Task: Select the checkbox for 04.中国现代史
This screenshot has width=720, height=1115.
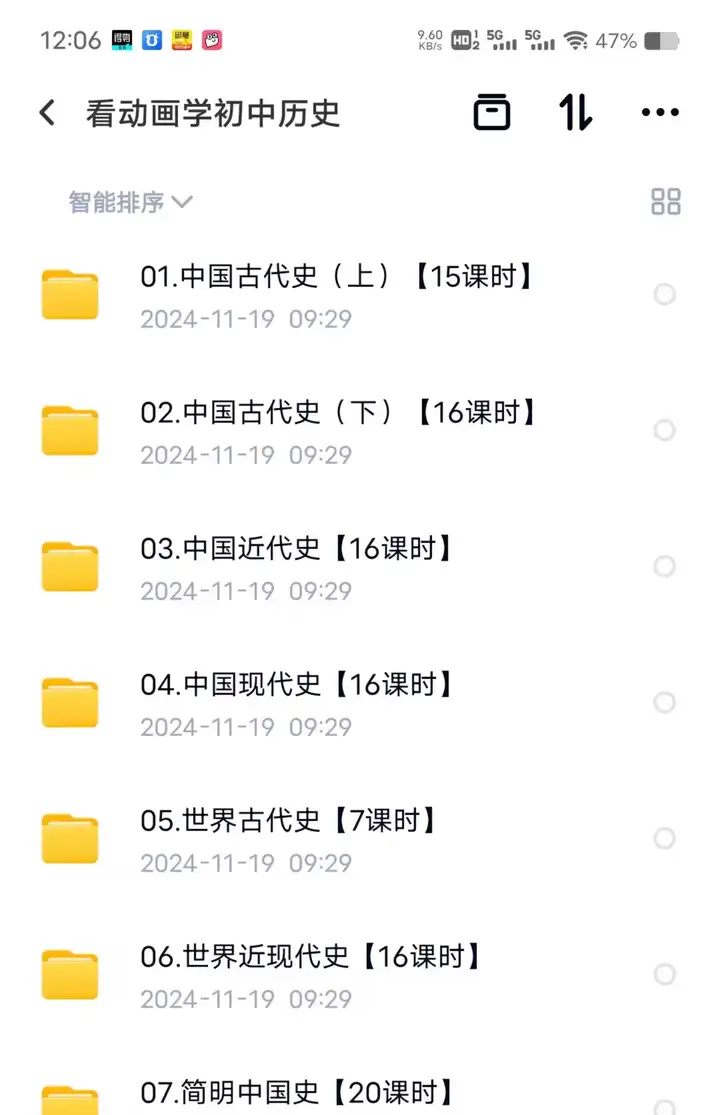Action: pos(664,703)
